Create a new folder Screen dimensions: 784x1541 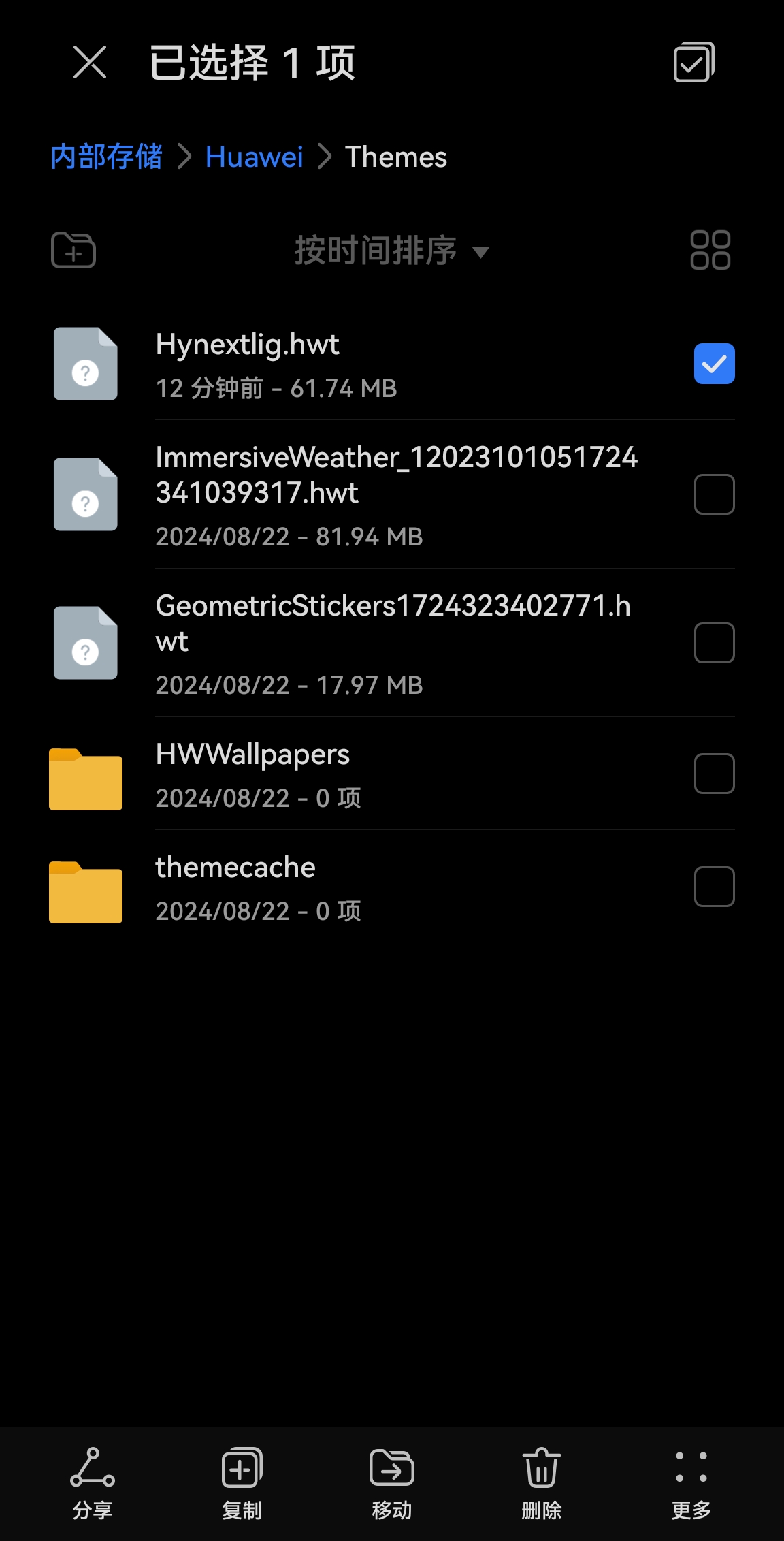click(x=73, y=250)
